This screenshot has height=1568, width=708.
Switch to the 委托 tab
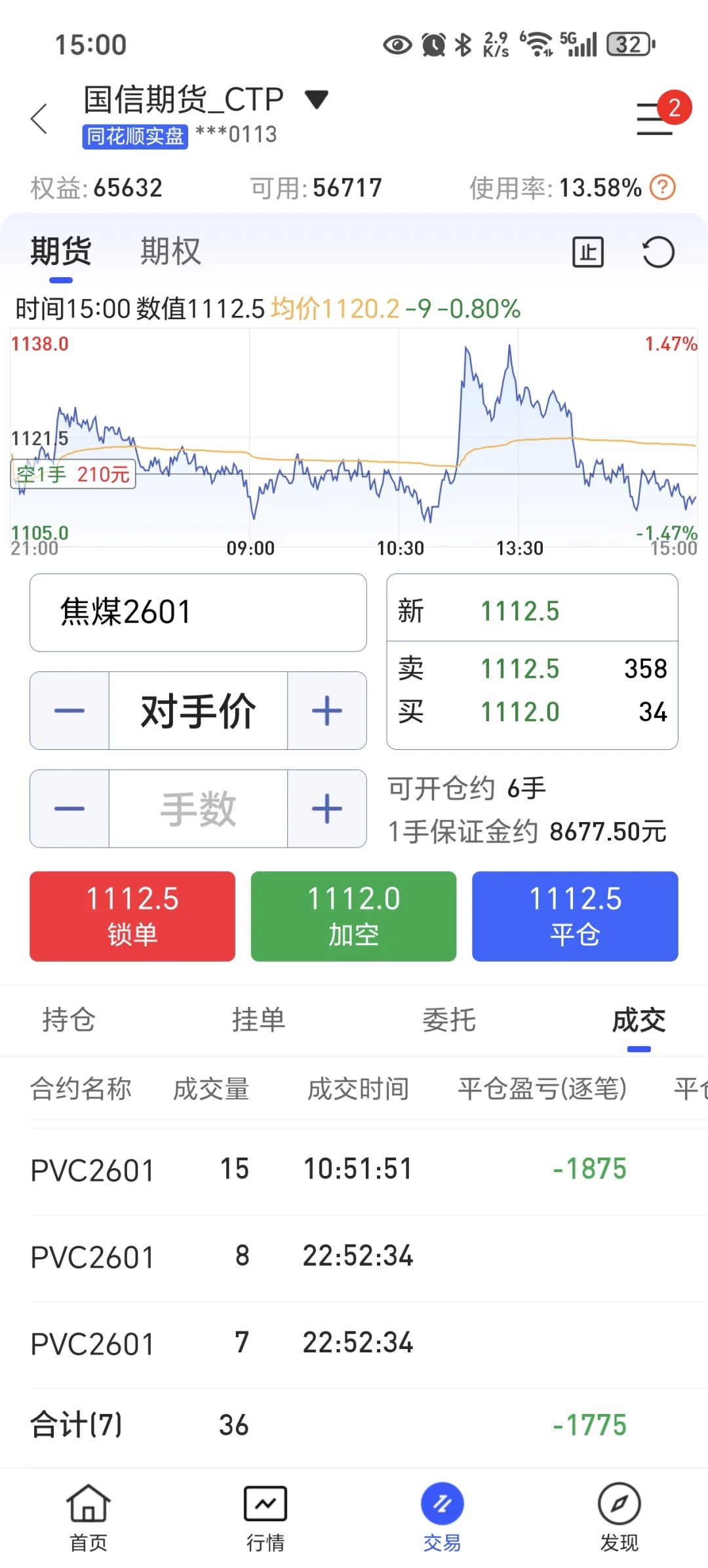point(449,1020)
